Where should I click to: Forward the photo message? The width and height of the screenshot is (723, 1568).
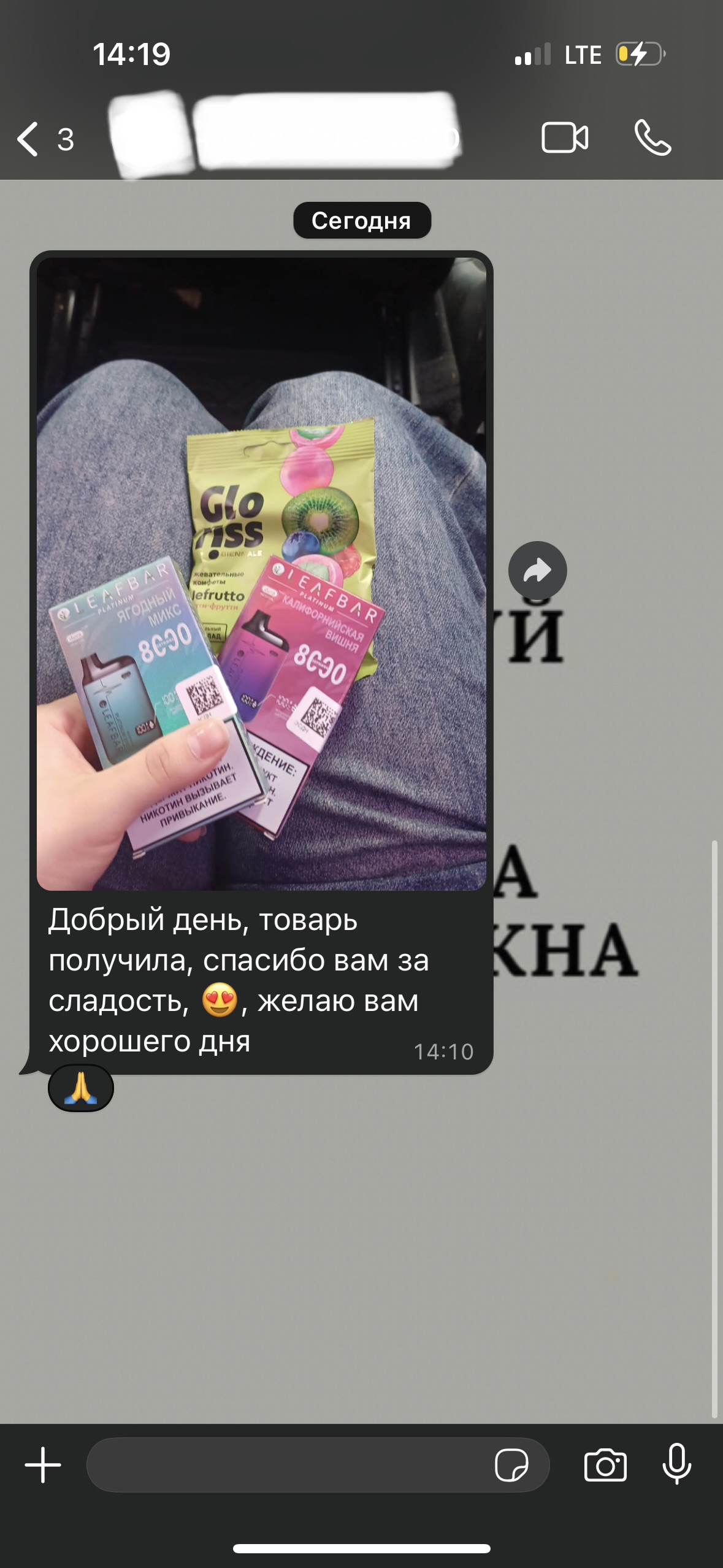coord(537,571)
